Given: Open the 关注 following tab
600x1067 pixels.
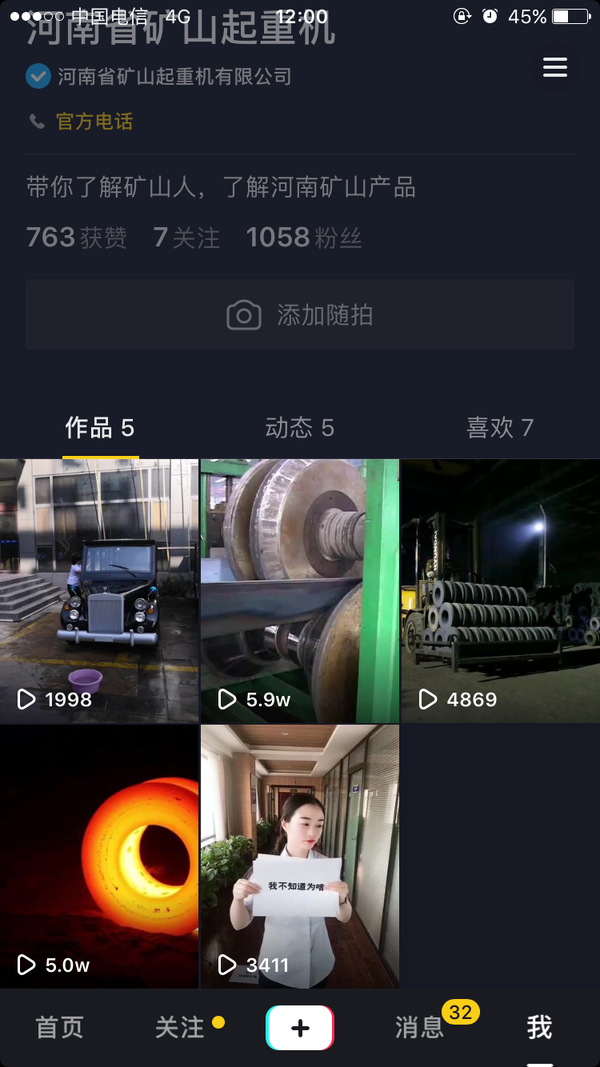Looking at the screenshot, I should pyautogui.click(x=180, y=1027).
